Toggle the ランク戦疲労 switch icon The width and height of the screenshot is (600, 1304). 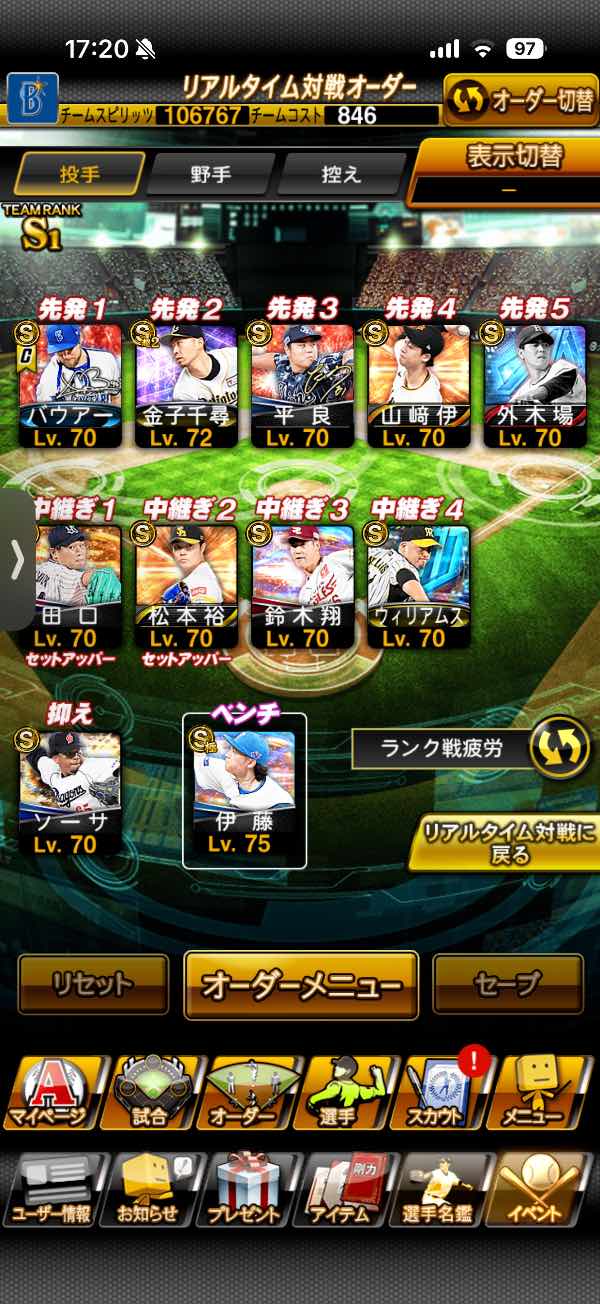coord(558,748)
